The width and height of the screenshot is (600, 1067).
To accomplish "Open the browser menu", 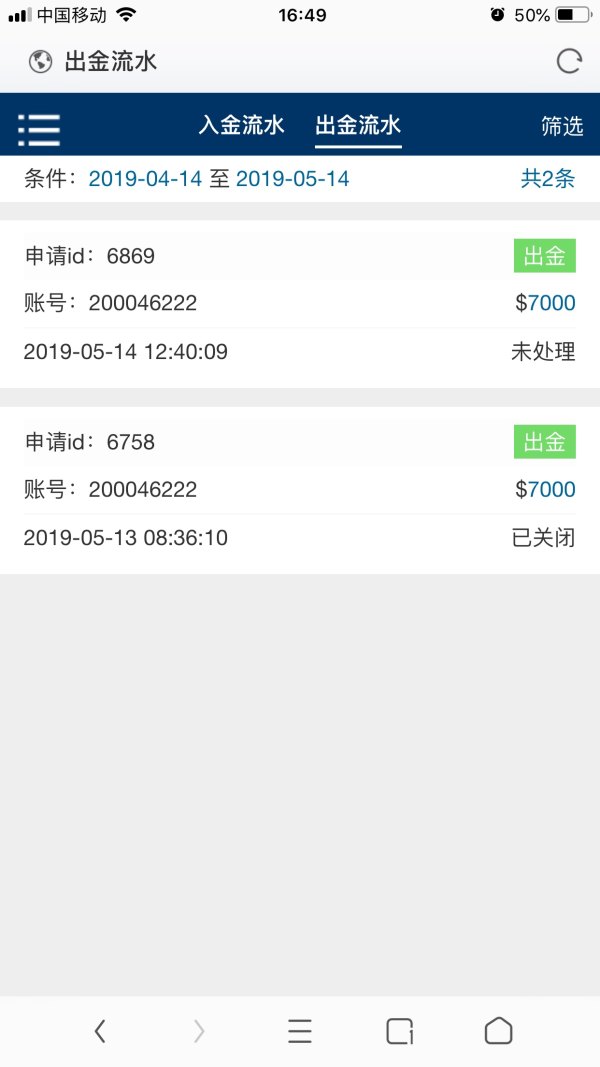I will 300,1031.
